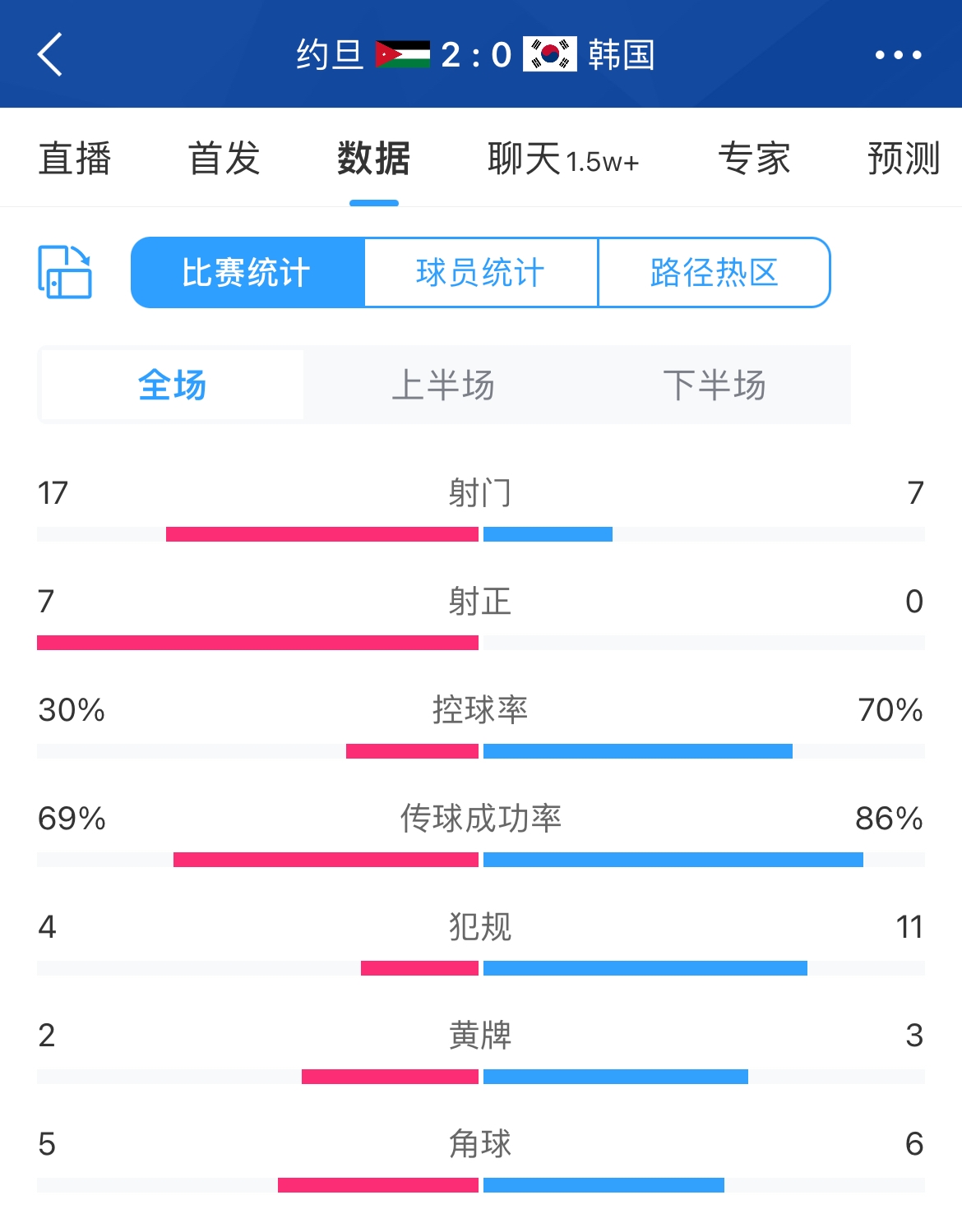Switch to the 上半场 first-half view
This screenshot has height=1232, width=962.
[444, 385]
